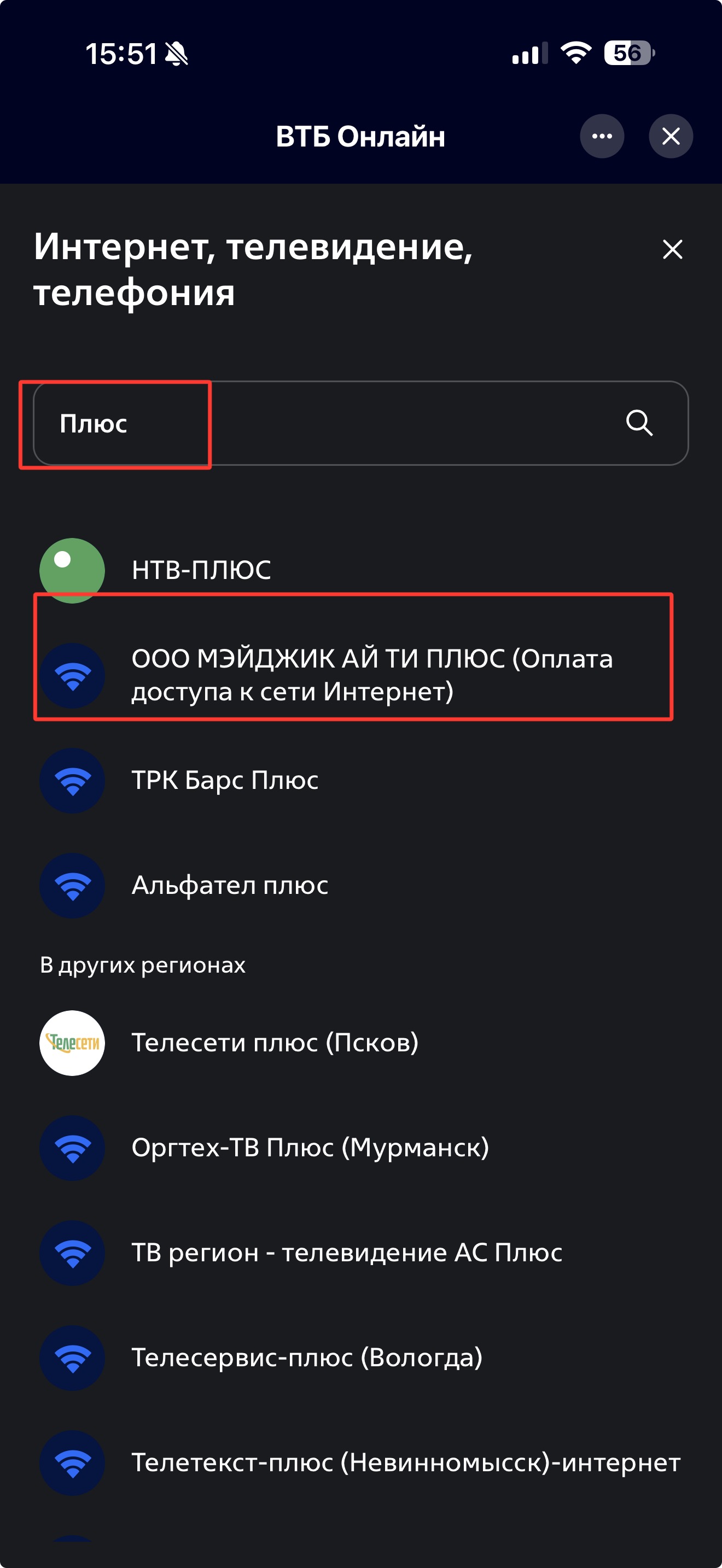Select Телесети плюс (Псков)

[x=275, y=1042]
